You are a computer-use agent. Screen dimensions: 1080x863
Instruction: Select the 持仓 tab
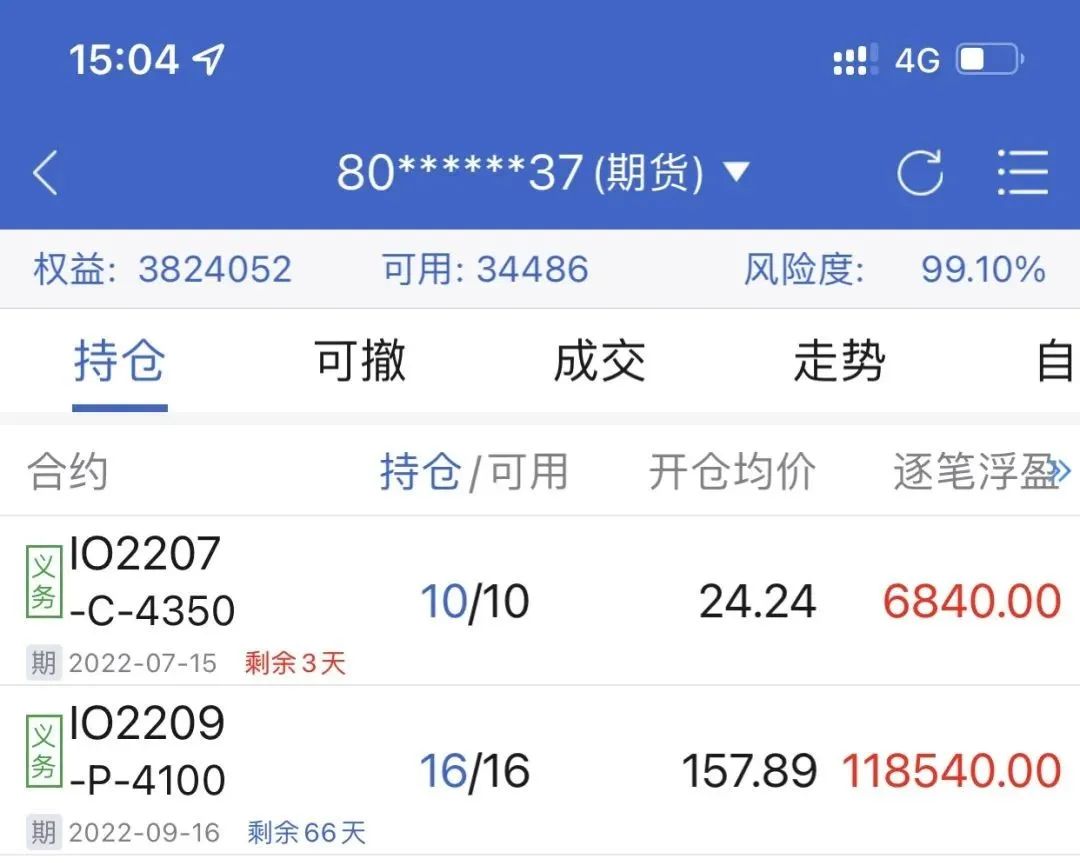[x=119, y=362]
